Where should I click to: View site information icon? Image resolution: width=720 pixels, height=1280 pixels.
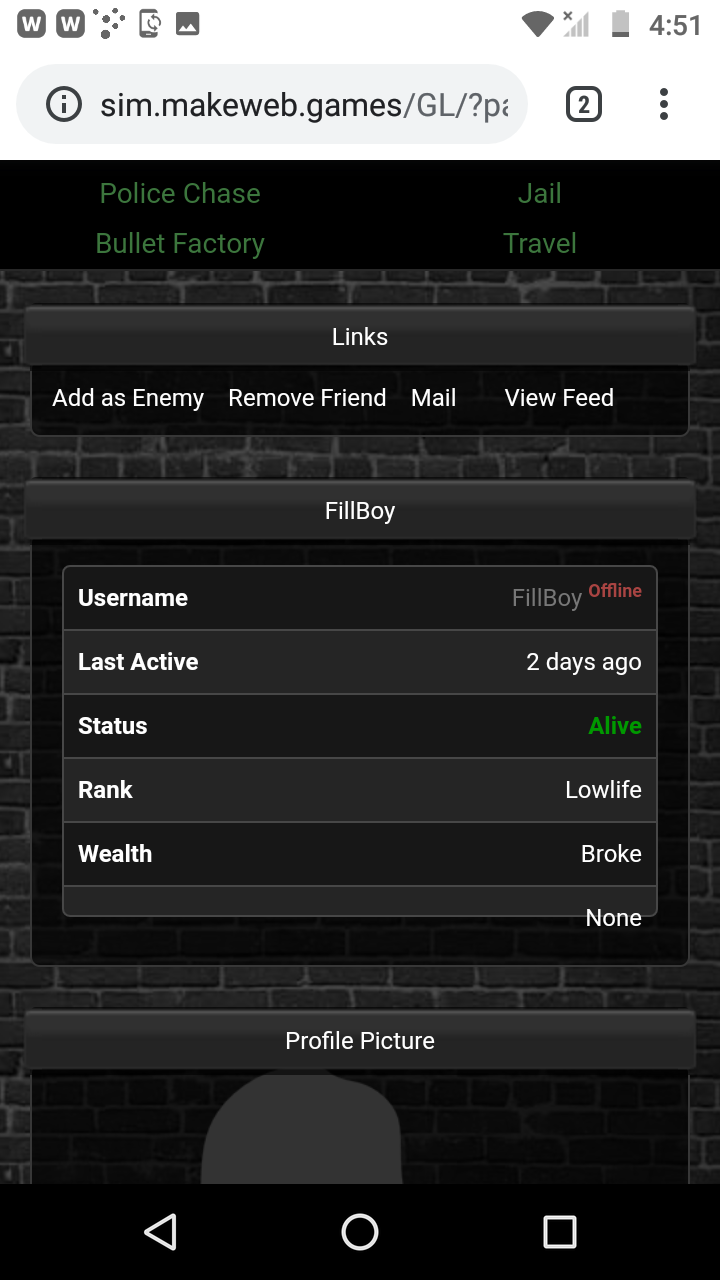pyautogui.click(x=64, y=104)
